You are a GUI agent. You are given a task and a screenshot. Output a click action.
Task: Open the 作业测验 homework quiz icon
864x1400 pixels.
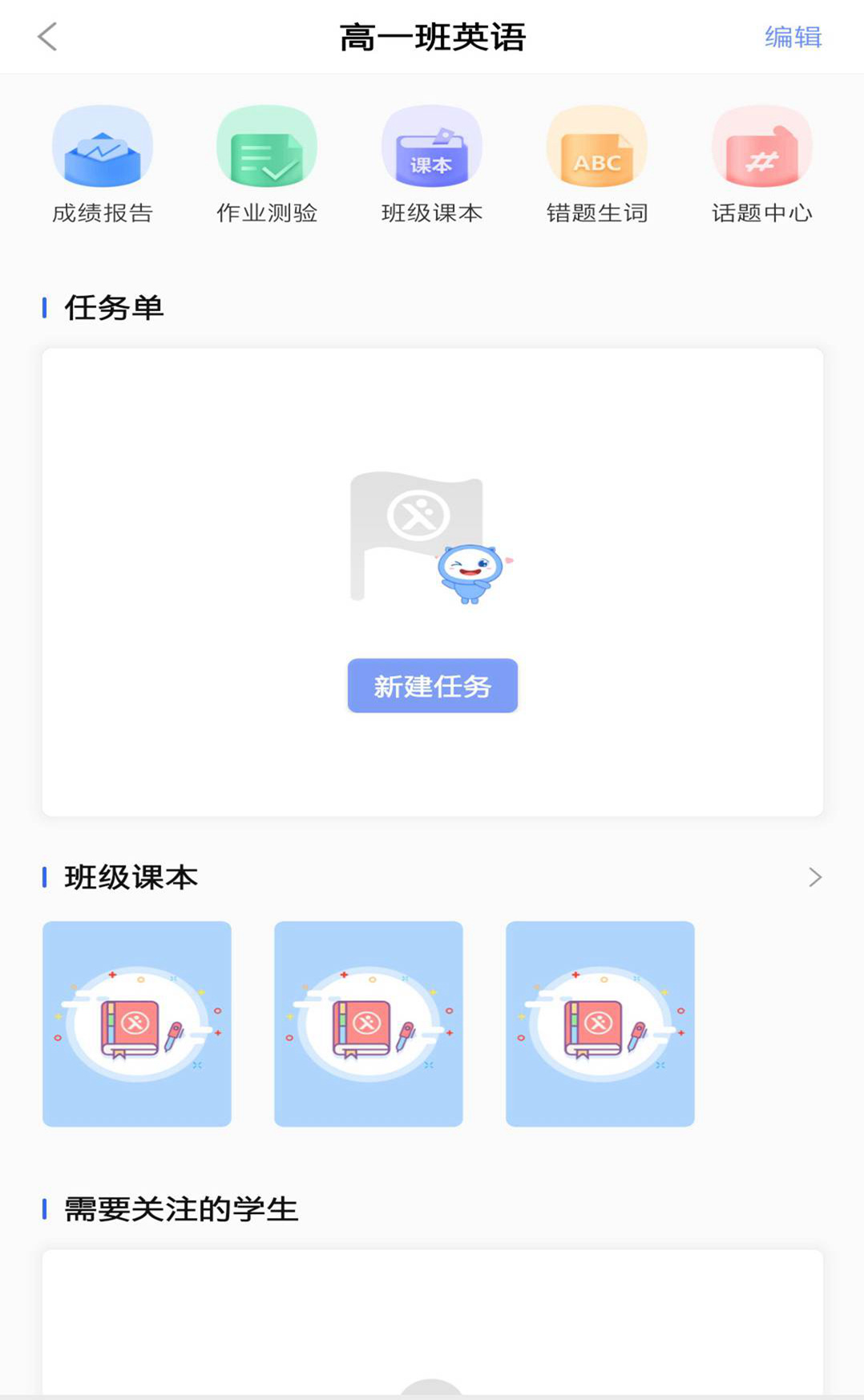tap(267, 147)
